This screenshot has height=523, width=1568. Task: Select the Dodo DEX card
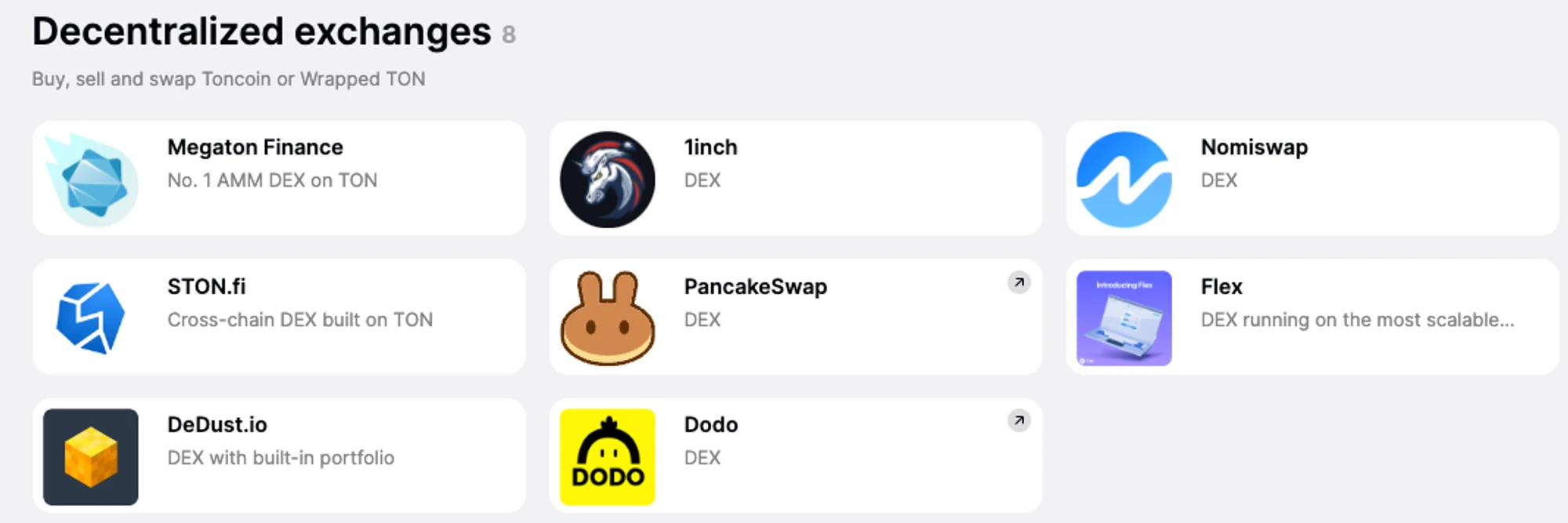coord(795,456)
